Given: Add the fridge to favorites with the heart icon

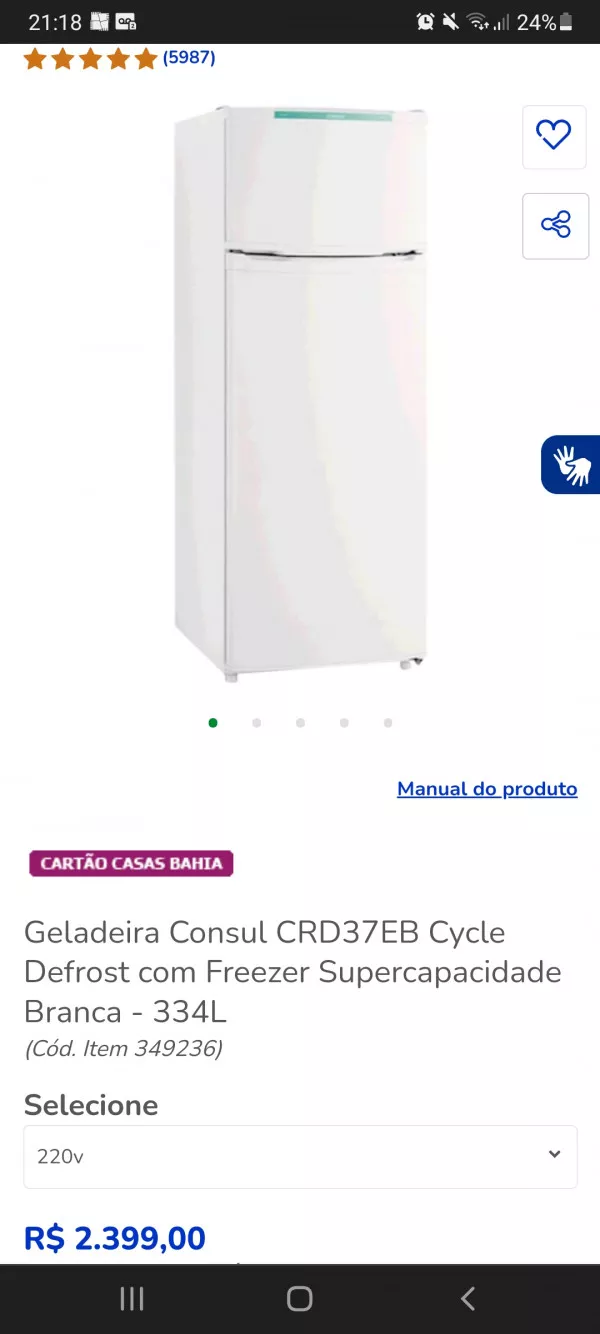Looking at the screenshot, I should click(x=554, y=136).
